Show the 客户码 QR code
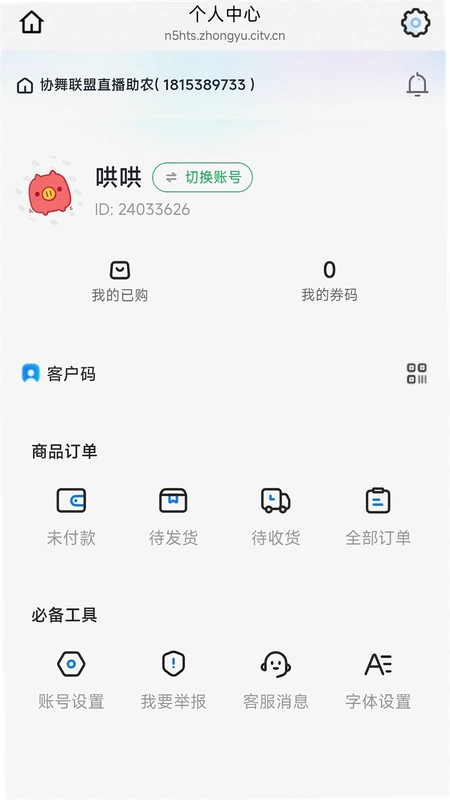The image size is (450, 800). tap(417, 373)
